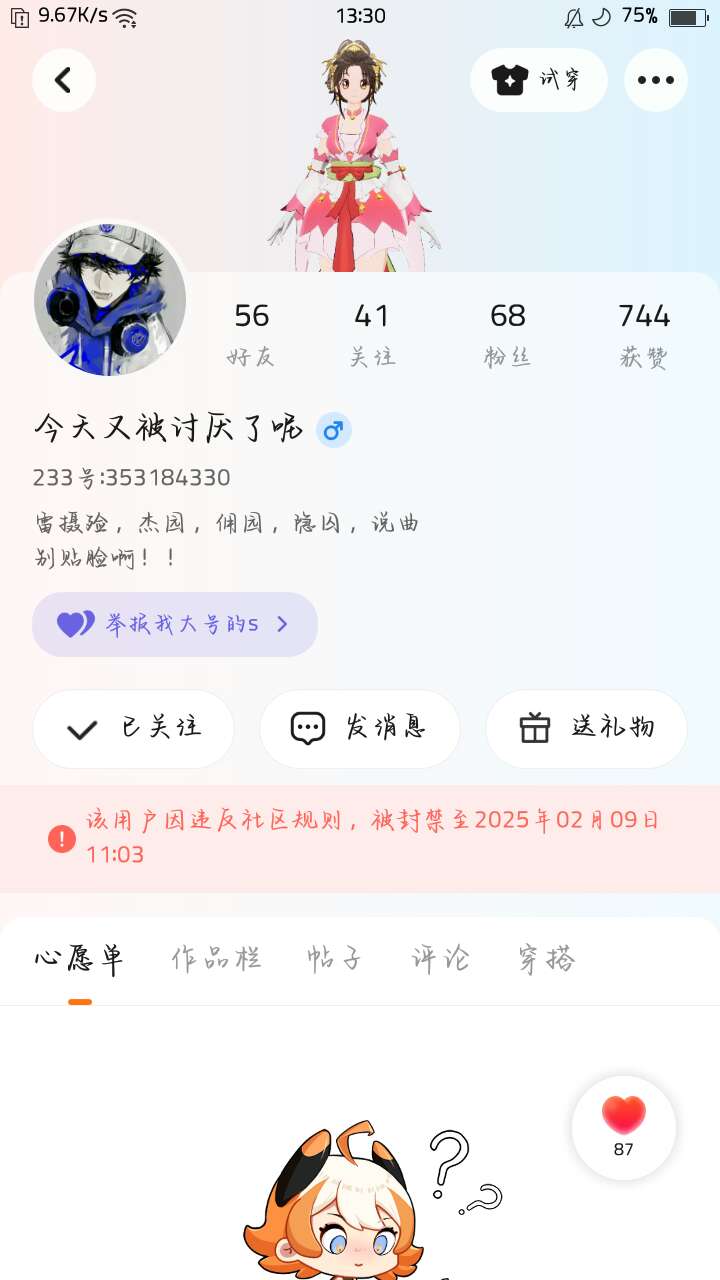
Task: Go back using the arrow icon
Action: point(64,80)
